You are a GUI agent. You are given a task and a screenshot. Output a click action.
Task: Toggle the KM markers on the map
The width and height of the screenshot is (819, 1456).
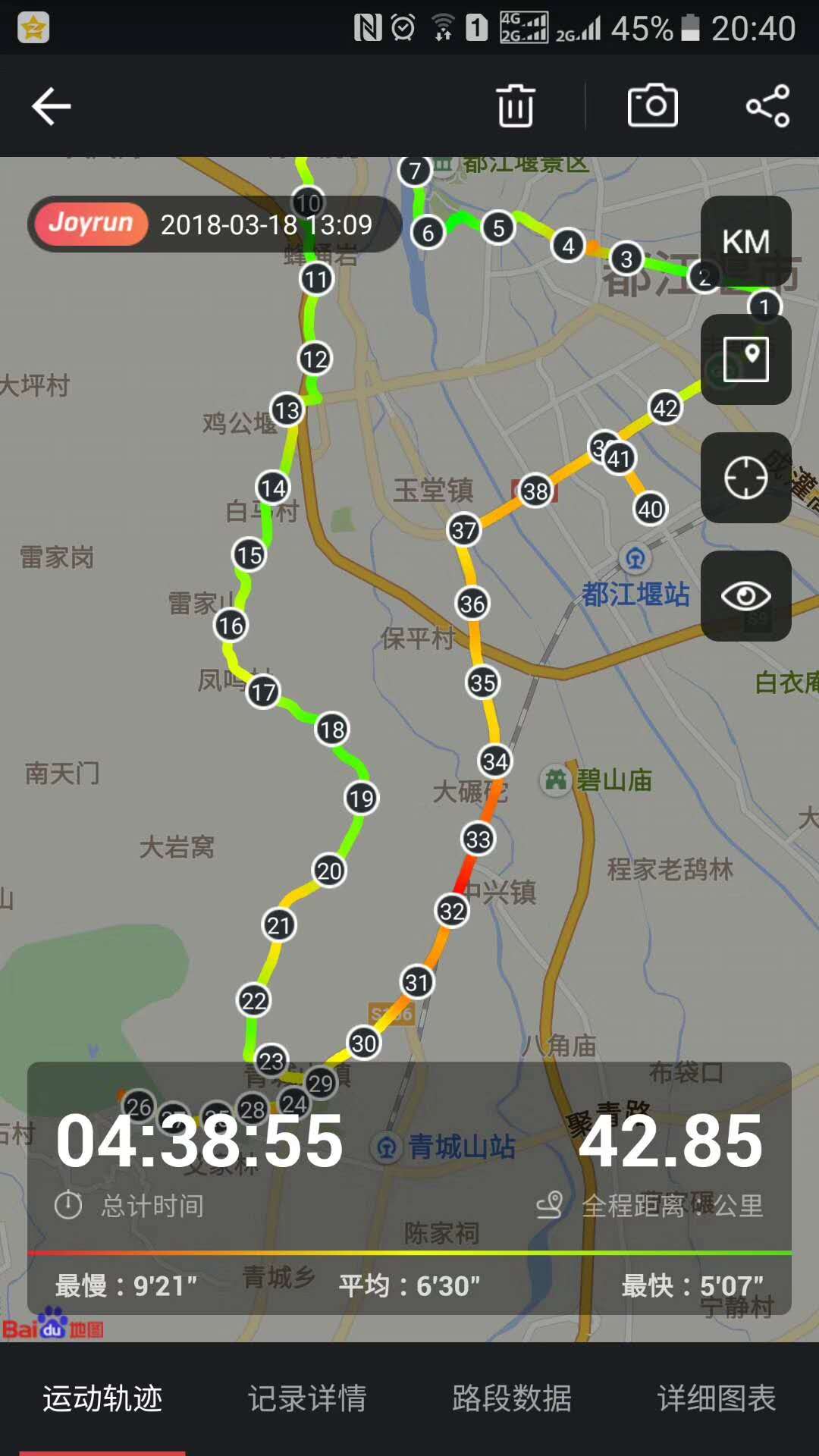pyautogui.click(x=745, y=241)
